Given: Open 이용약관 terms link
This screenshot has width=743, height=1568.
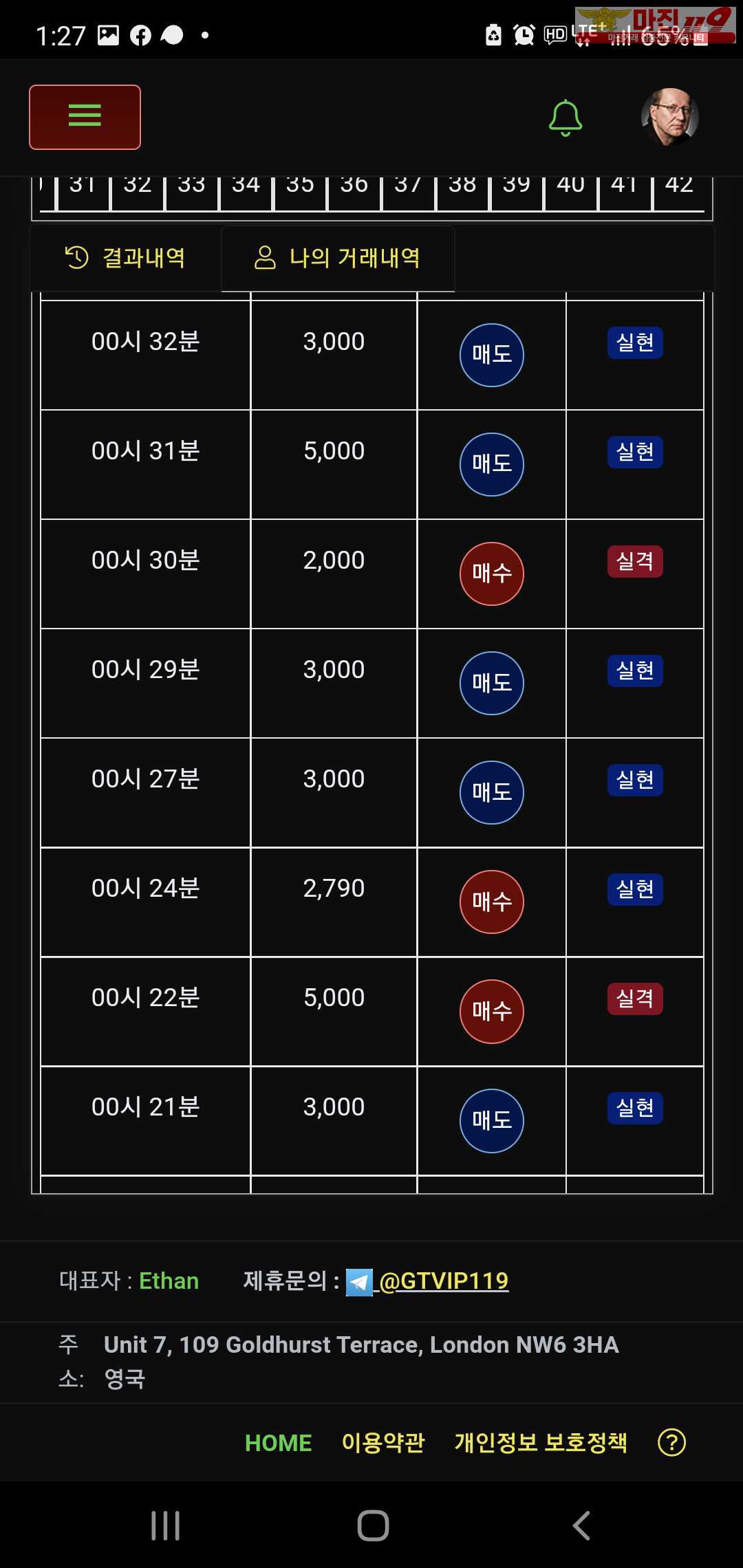Looking at the screenshot, I should 383,1443.
